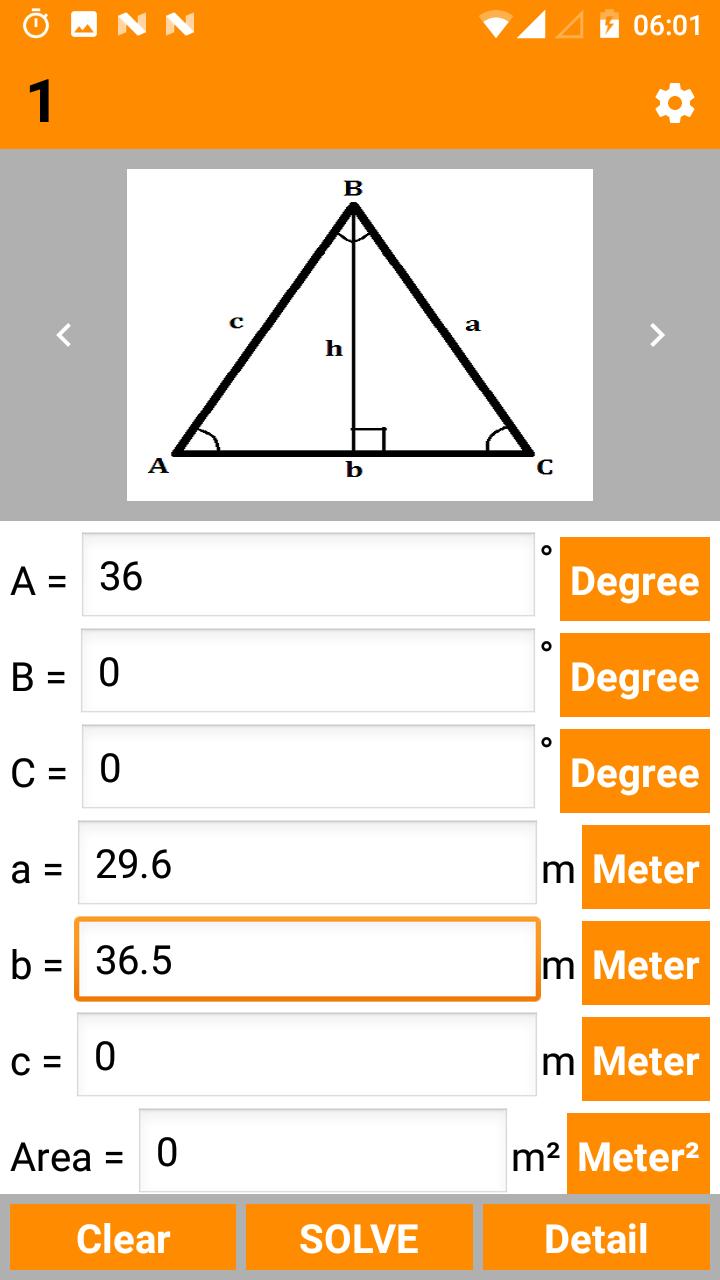Screen dimensions: 720x1280
Task: Edit angle A input field
Action: 308,575
